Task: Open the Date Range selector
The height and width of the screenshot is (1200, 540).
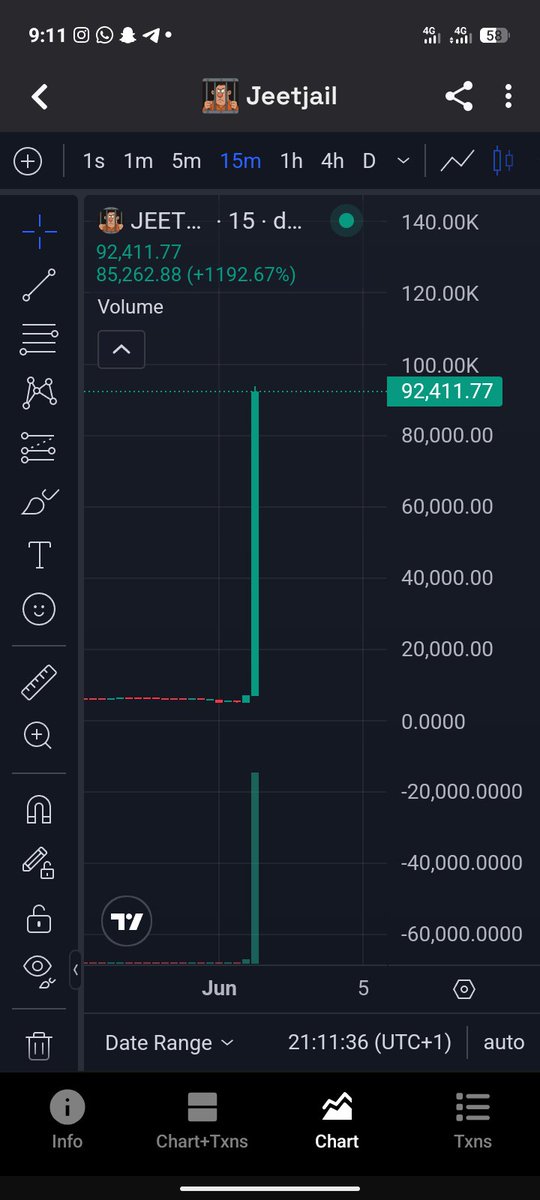Action: (x=169, y=1042)
